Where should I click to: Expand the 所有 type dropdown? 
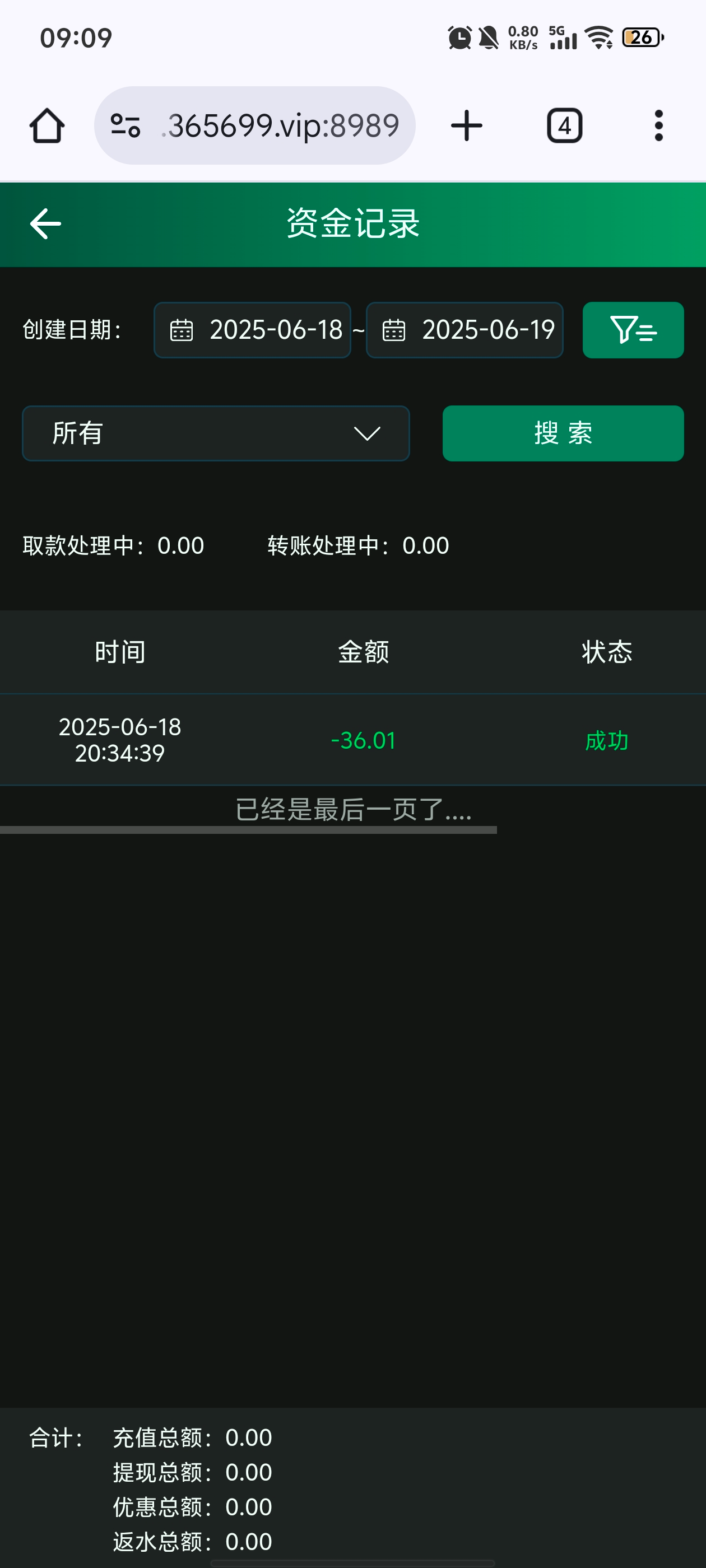216,433
